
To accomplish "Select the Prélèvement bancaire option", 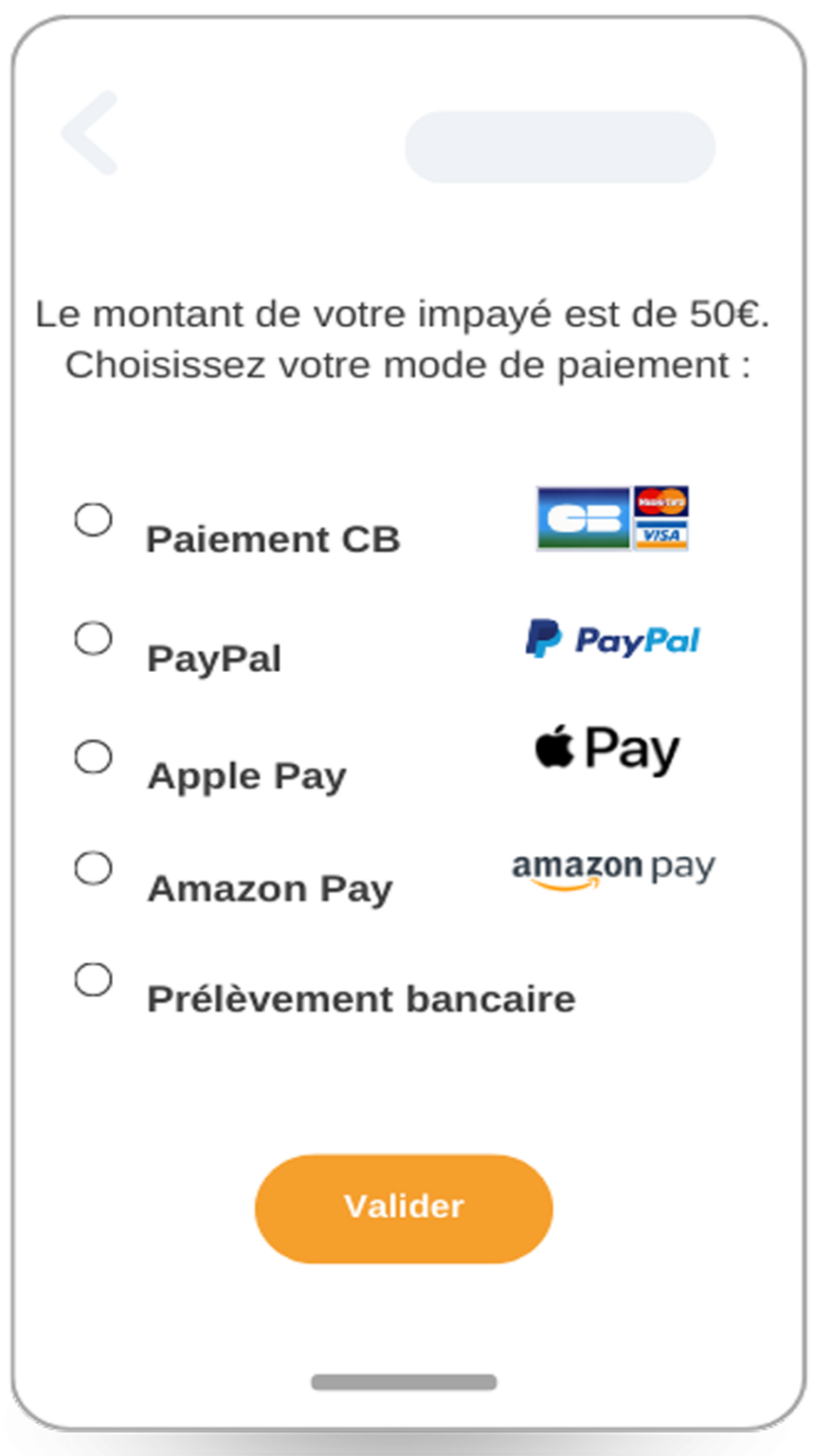I will 92,978.
